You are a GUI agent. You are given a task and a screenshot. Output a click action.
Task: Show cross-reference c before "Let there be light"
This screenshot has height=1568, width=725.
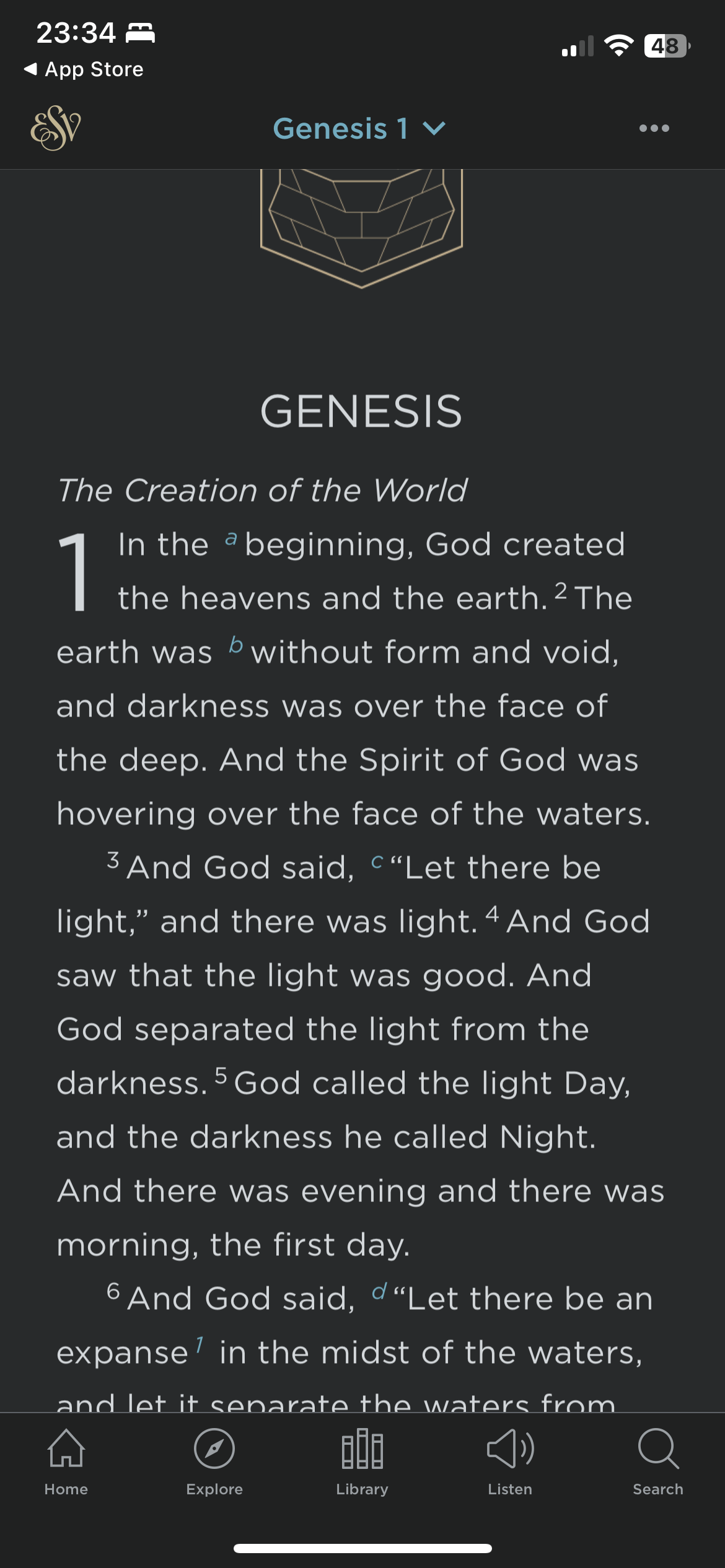[x=377, y=861]
